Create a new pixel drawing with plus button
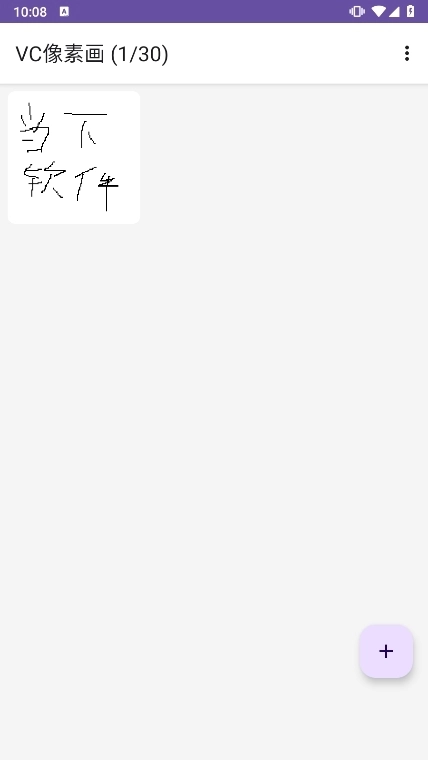 386,651
